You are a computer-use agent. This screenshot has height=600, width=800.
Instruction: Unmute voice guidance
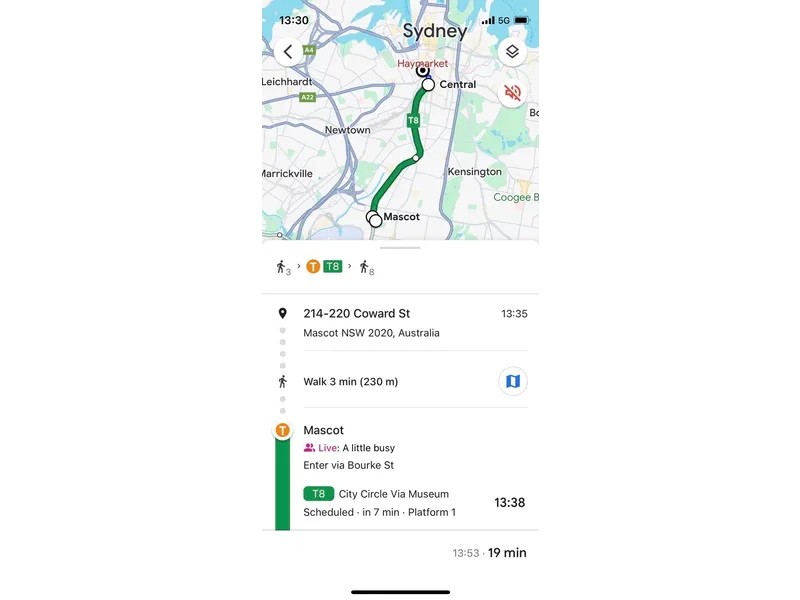(512, 93)
